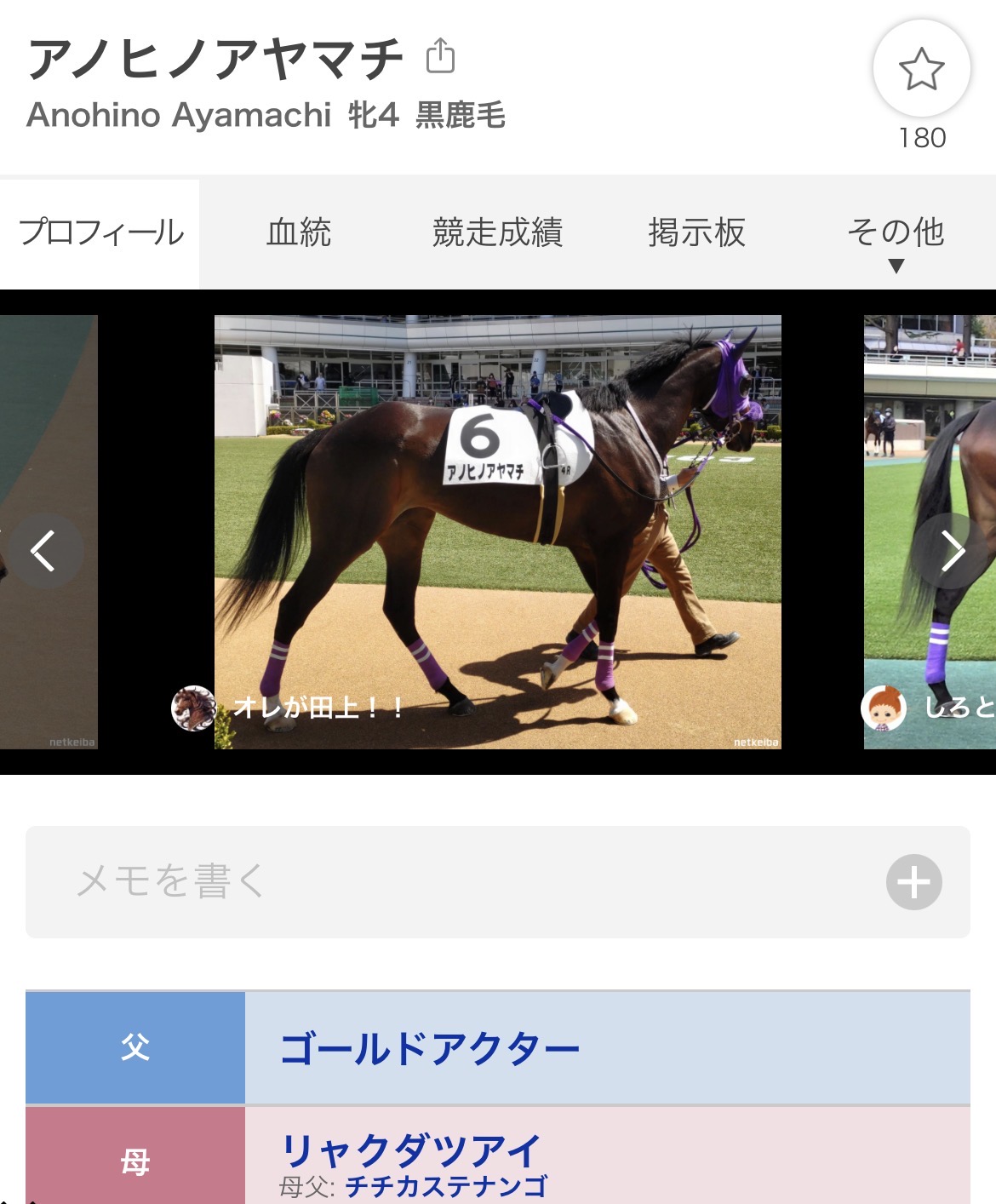
Task: Open dam リャクダツアイ's page
Action: coord(411,1150)
